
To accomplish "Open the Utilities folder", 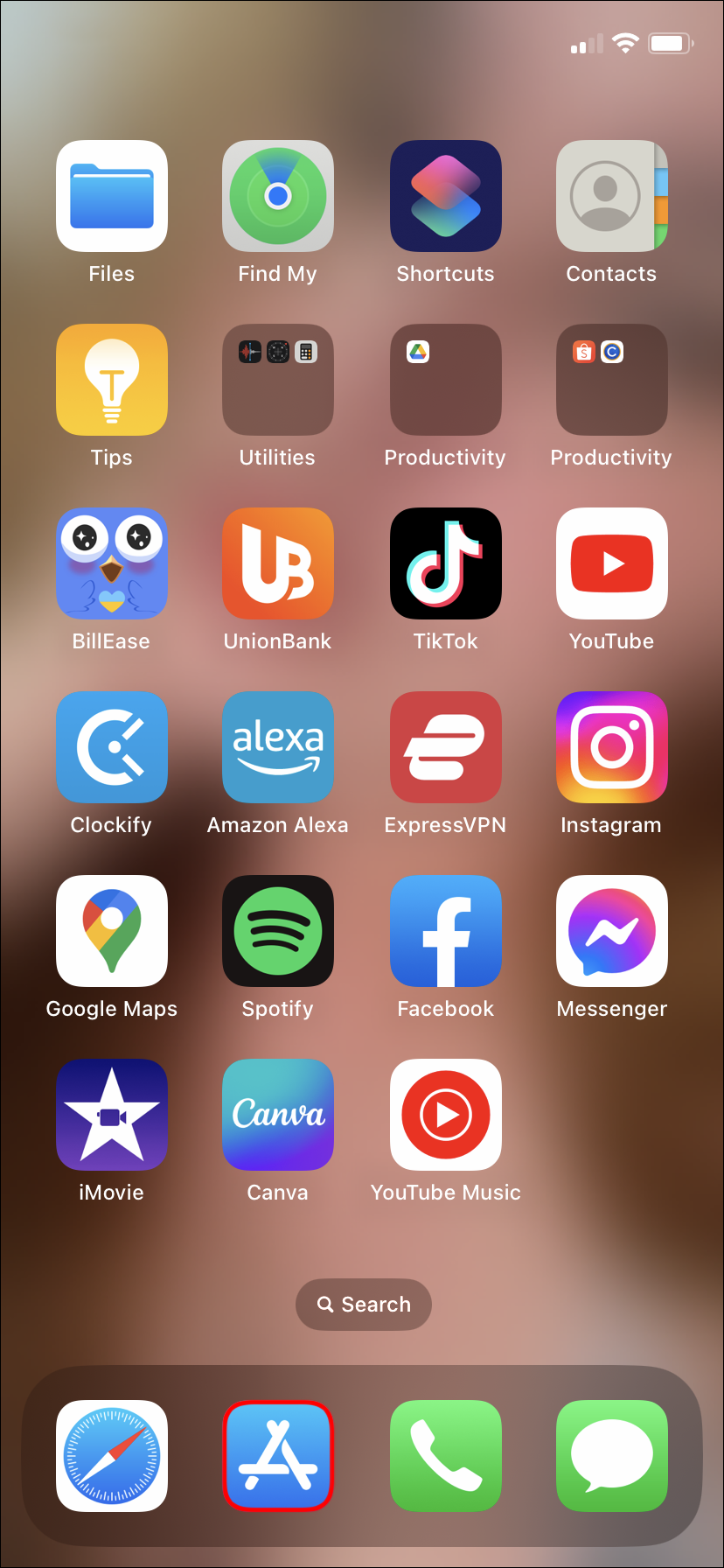I will (278, 380).
